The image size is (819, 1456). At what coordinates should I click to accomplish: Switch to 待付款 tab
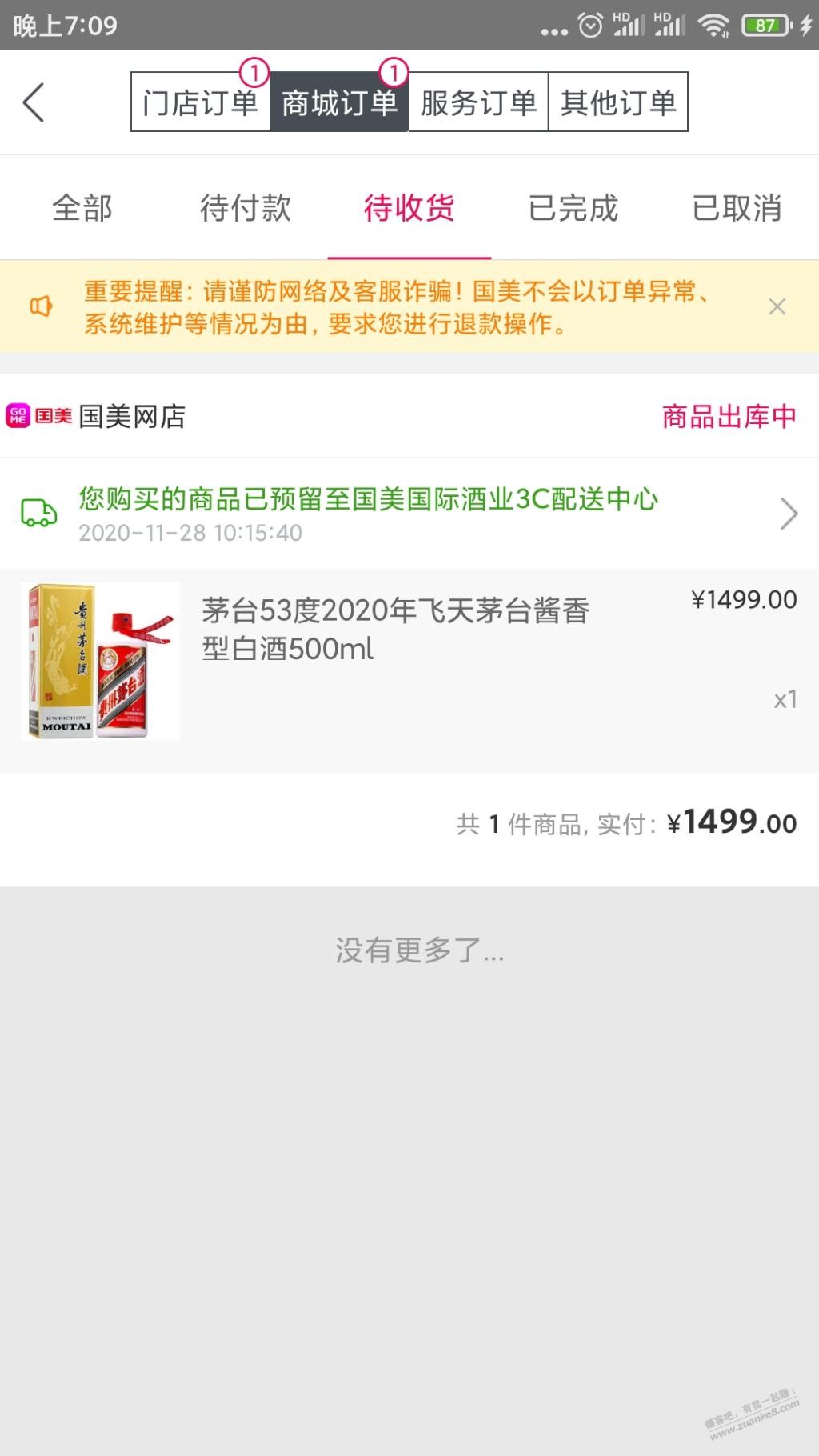(x=246, y=208)
